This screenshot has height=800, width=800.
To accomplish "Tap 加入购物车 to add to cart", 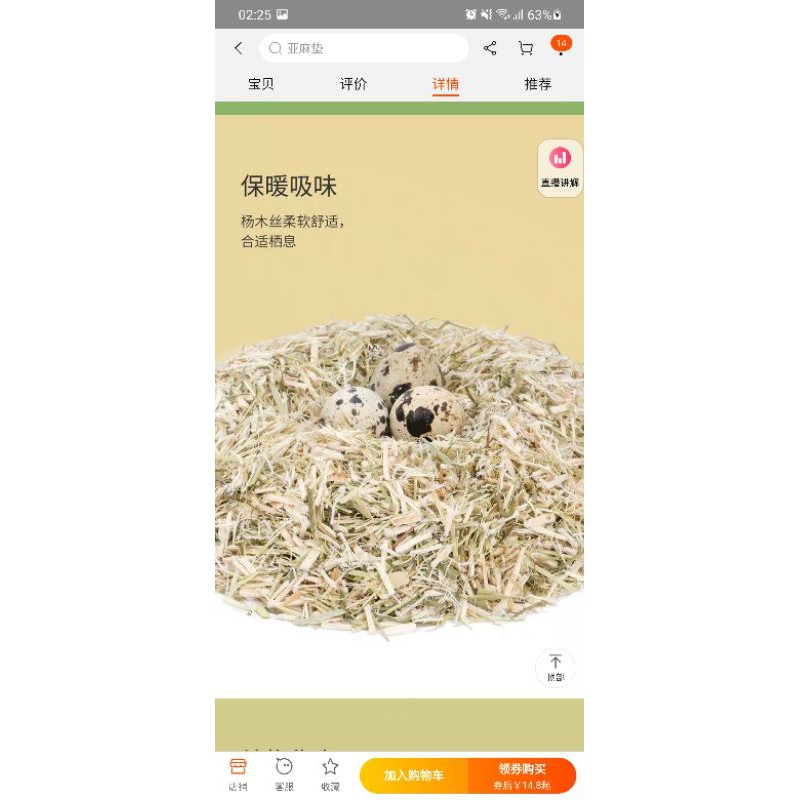I will (413, 776).
